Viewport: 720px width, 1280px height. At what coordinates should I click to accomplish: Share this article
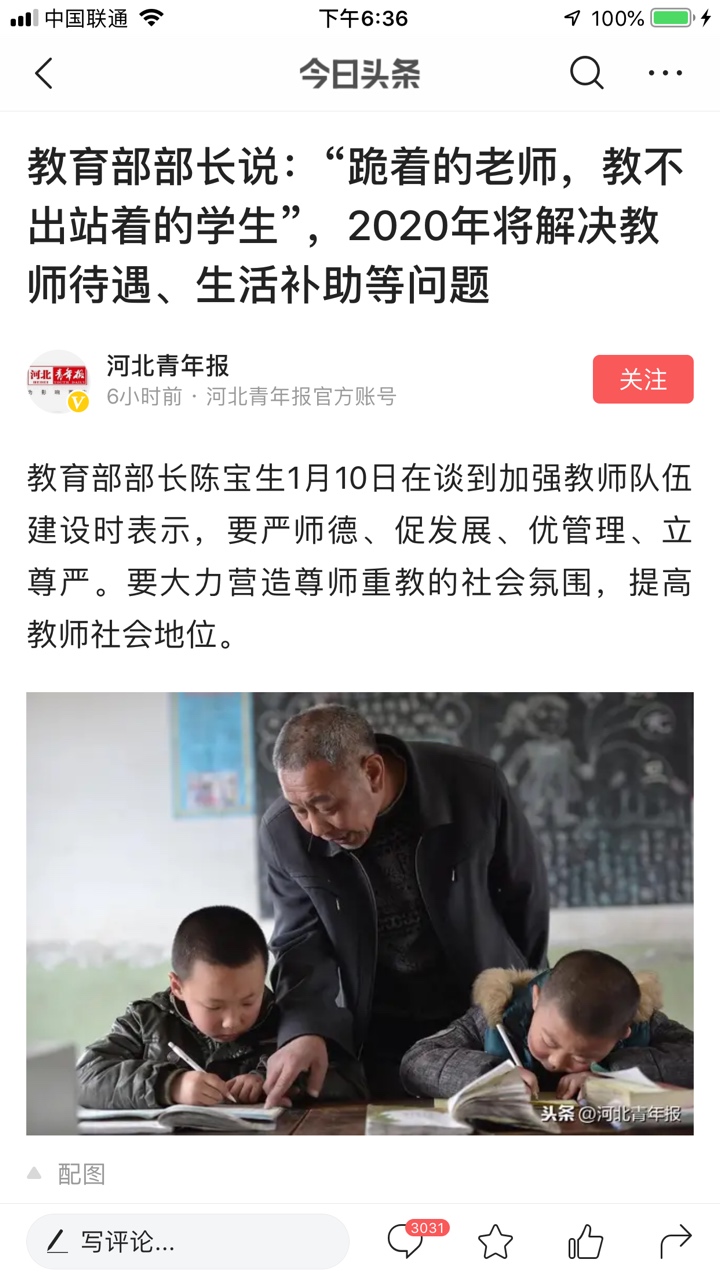point(676,1241)
